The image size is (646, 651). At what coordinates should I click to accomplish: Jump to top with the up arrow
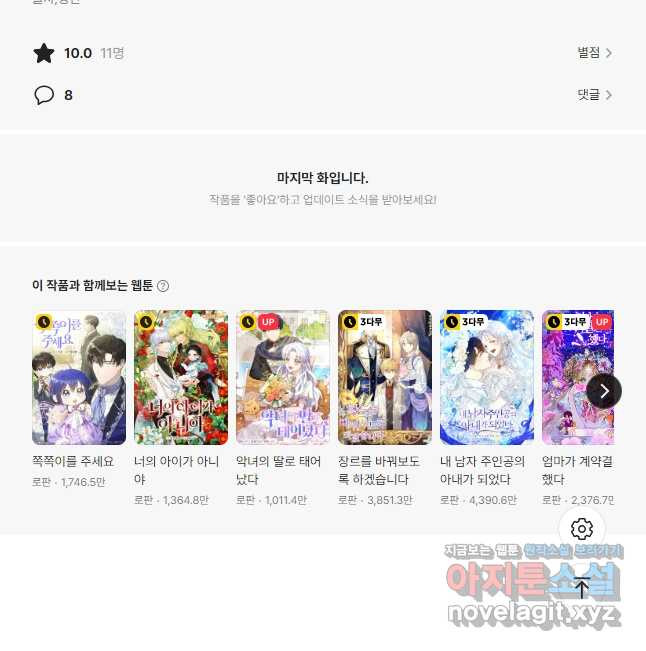[582, 588]
